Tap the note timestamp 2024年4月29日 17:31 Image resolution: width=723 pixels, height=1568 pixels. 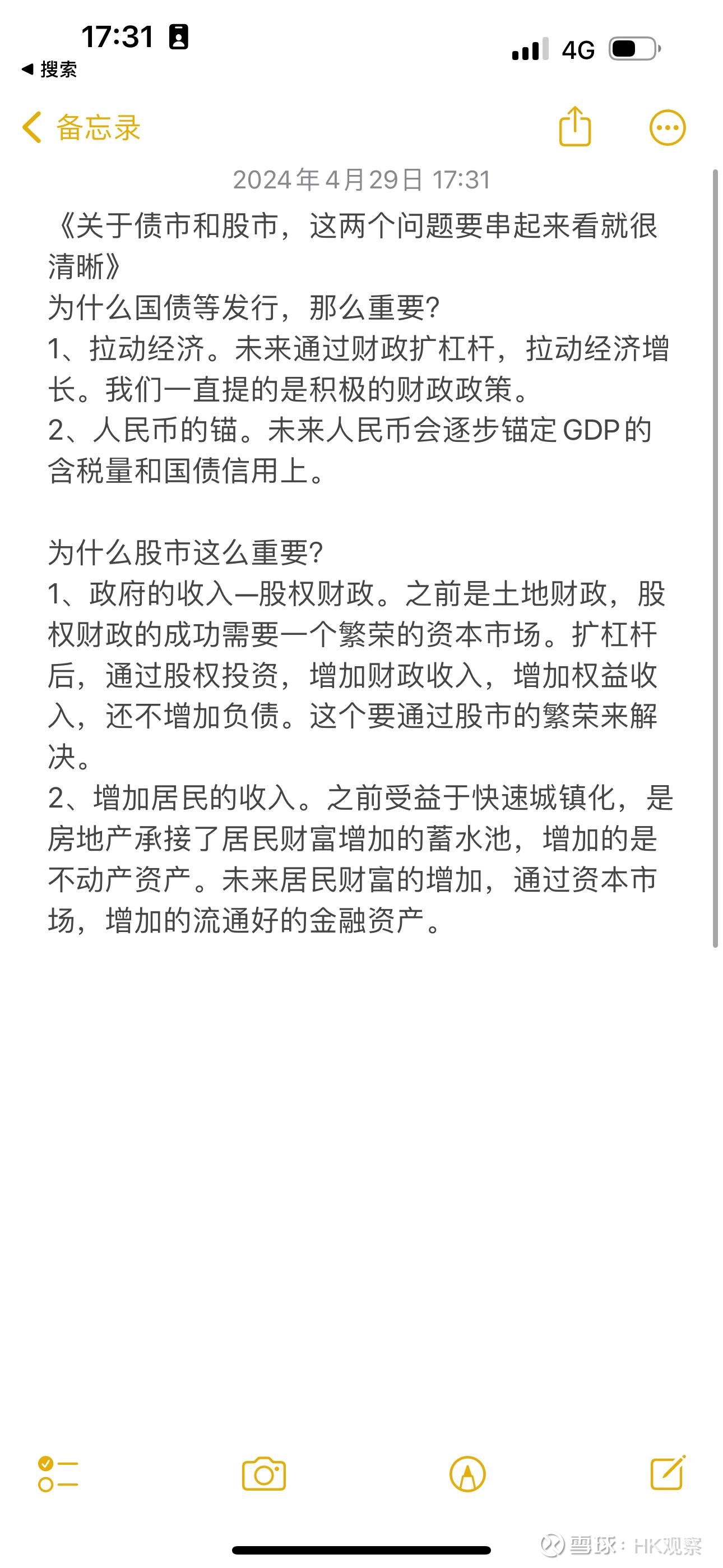361,179
